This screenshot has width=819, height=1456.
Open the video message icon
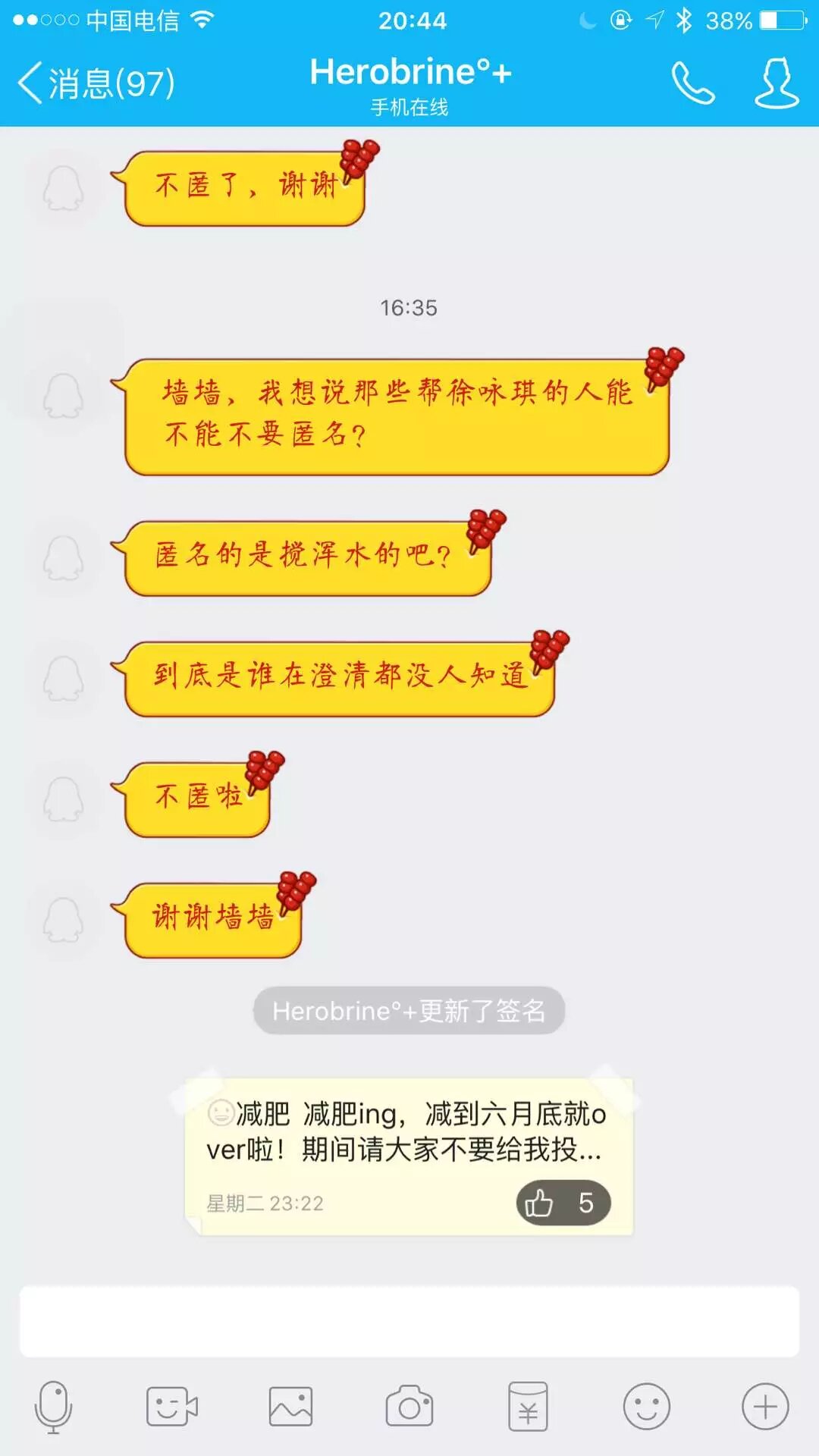[x=172, y=1407]
